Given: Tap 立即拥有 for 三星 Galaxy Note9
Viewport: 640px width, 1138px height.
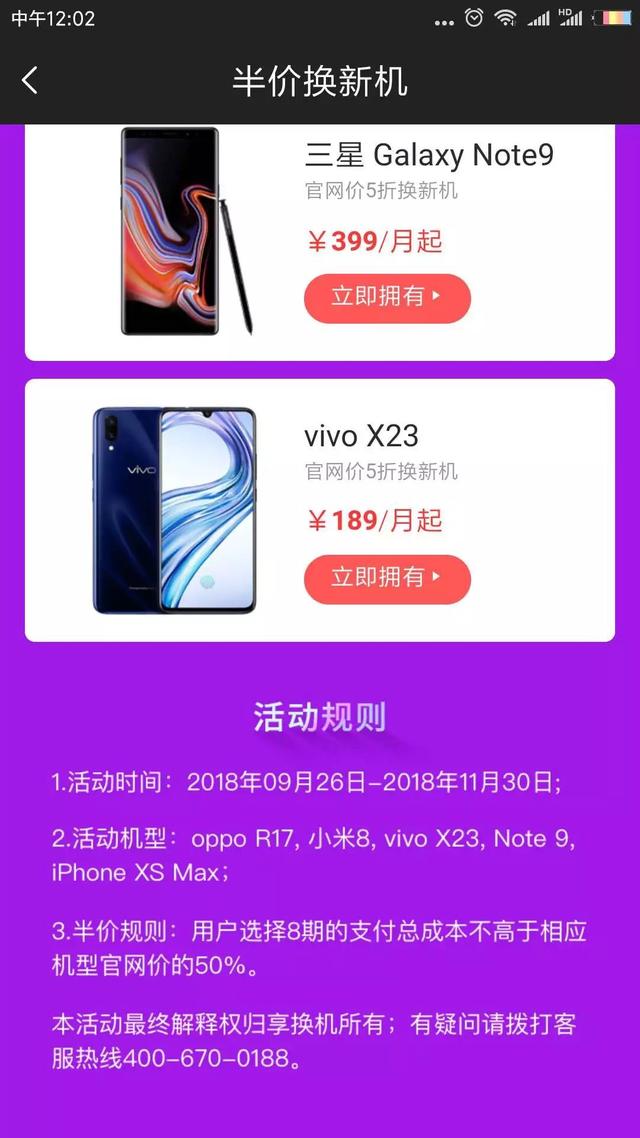Looking at the screenshot, I should (387, 298).
